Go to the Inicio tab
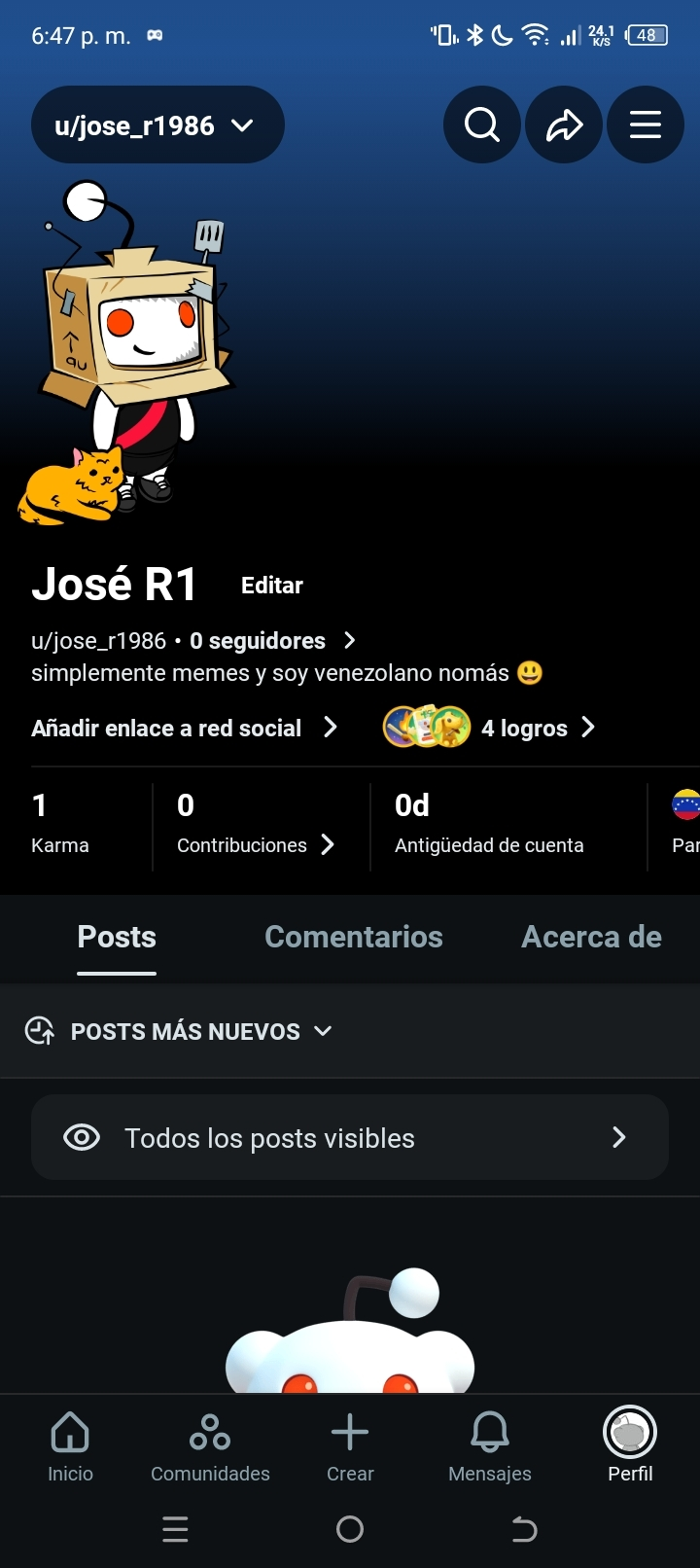 click(71, 1446)
